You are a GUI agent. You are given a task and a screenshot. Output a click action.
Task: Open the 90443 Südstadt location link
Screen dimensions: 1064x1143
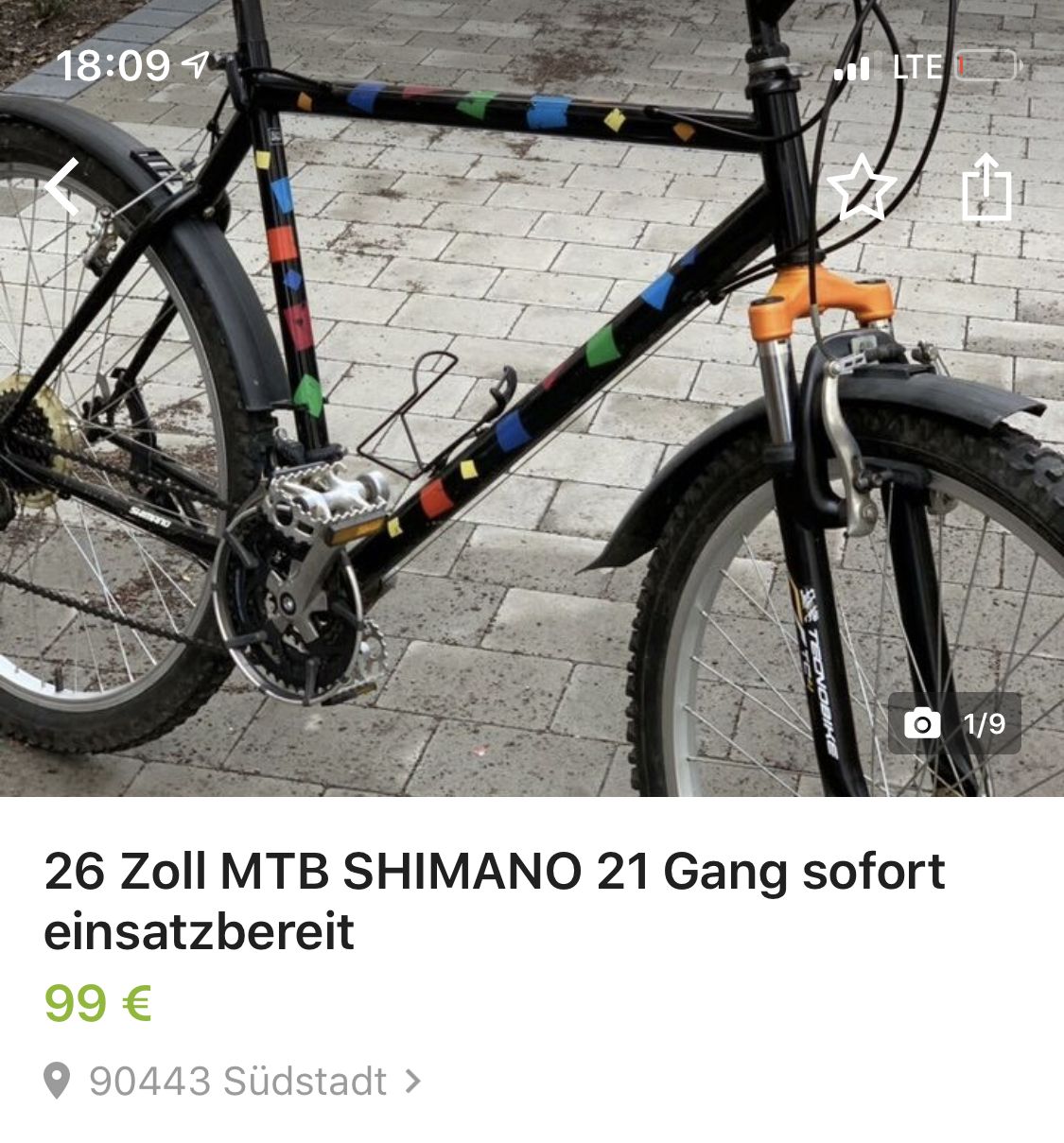tap(236, 1081)
